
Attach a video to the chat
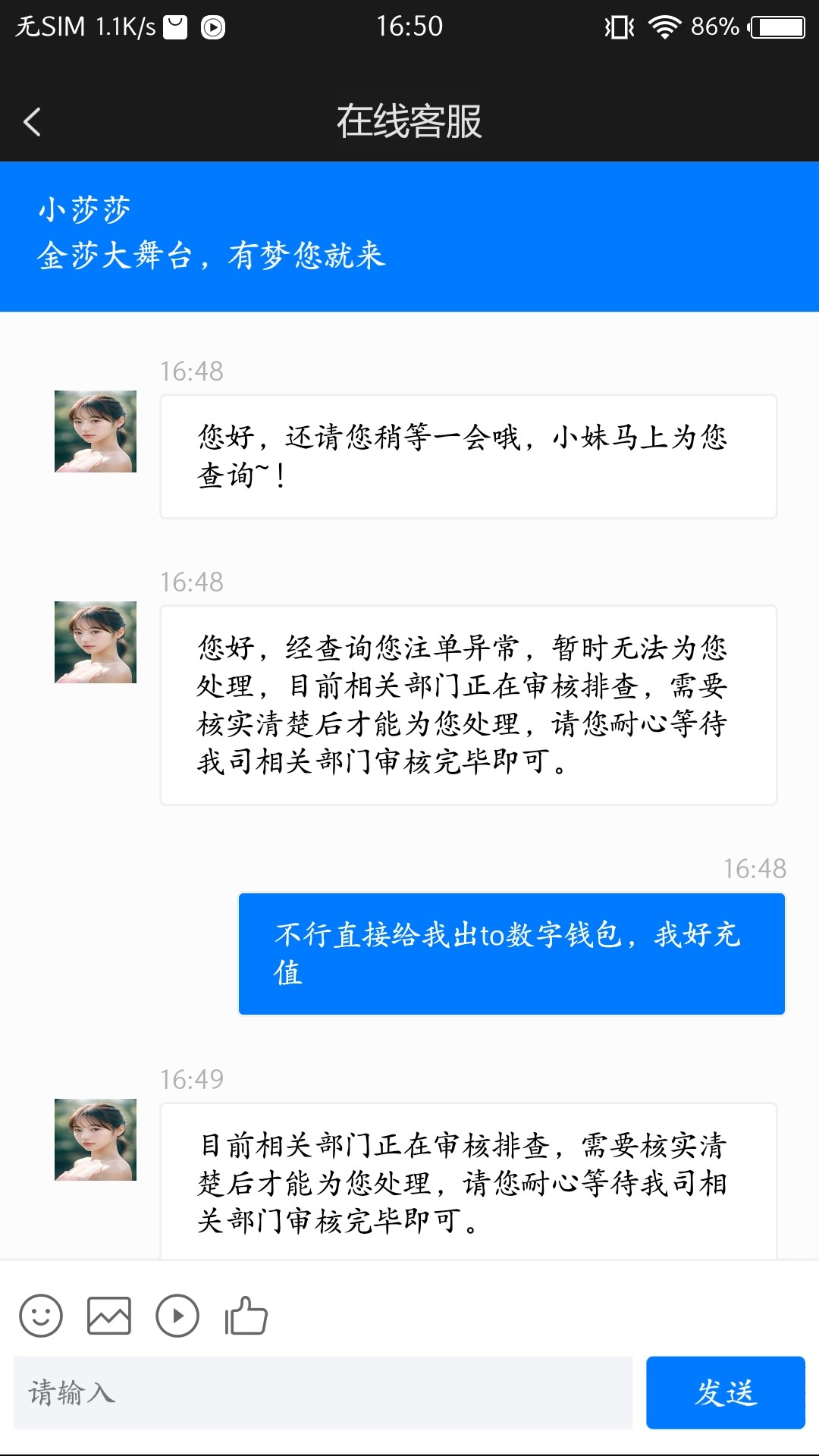[177, 1316]
